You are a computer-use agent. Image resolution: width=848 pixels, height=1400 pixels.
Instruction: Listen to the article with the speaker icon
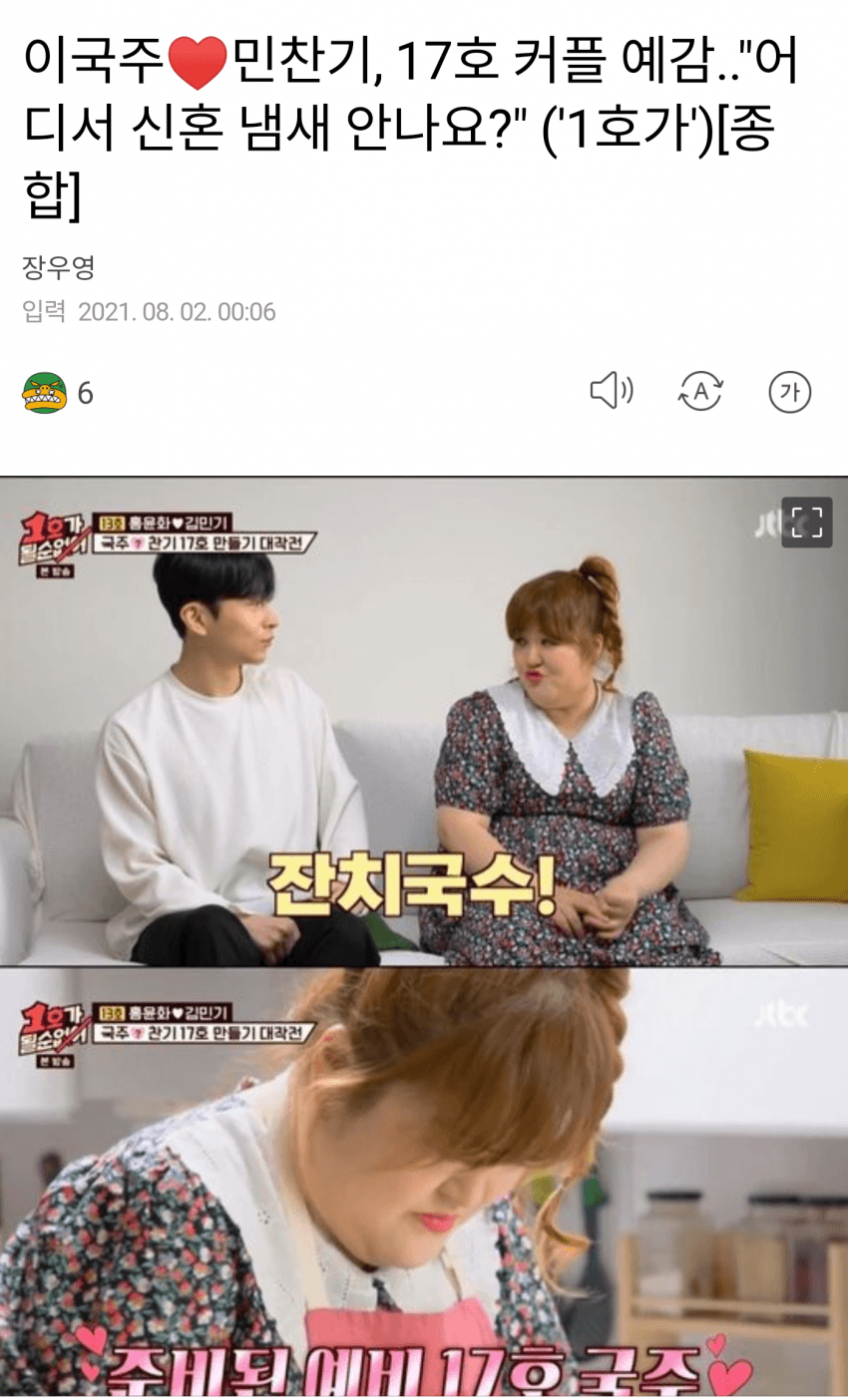611,391
